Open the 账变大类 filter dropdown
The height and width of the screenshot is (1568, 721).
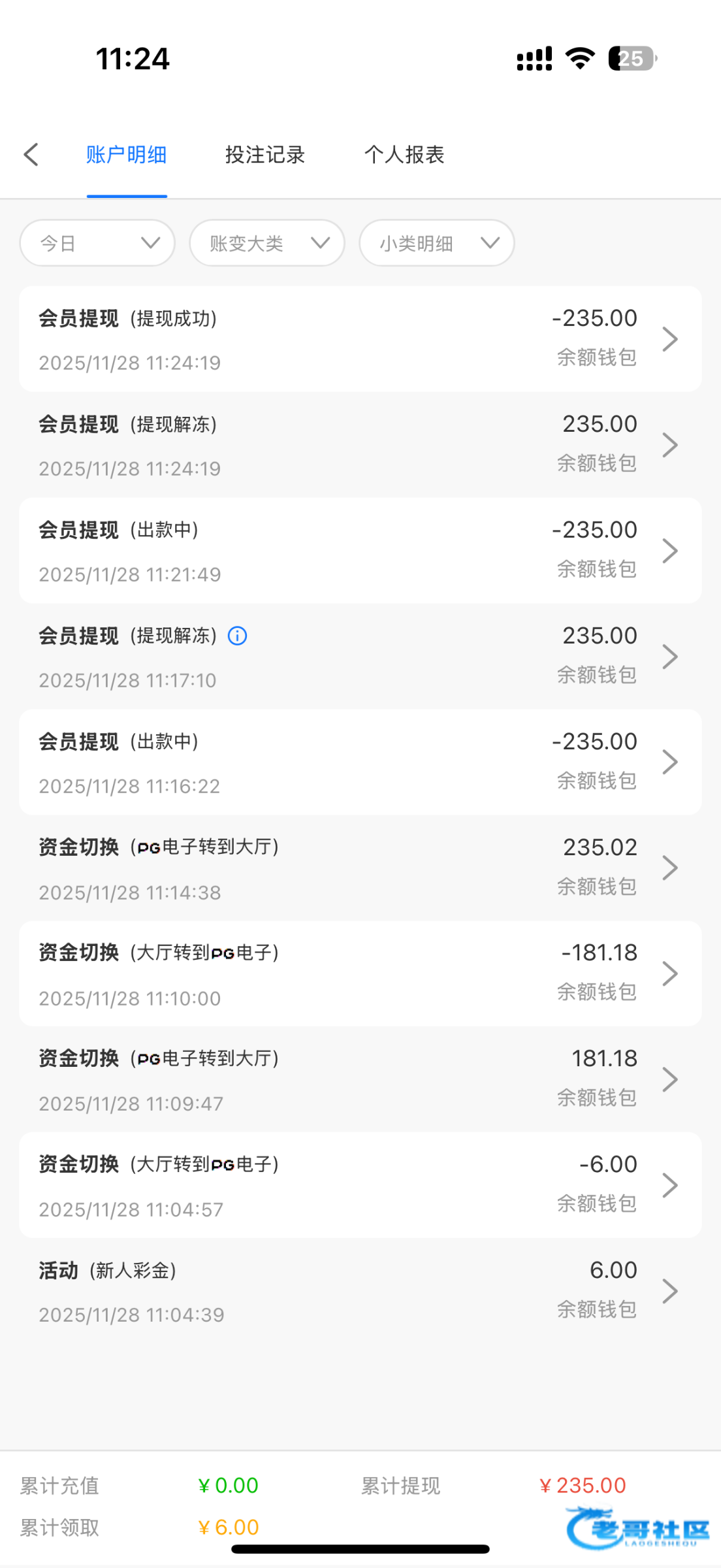[x=267, y=243]
